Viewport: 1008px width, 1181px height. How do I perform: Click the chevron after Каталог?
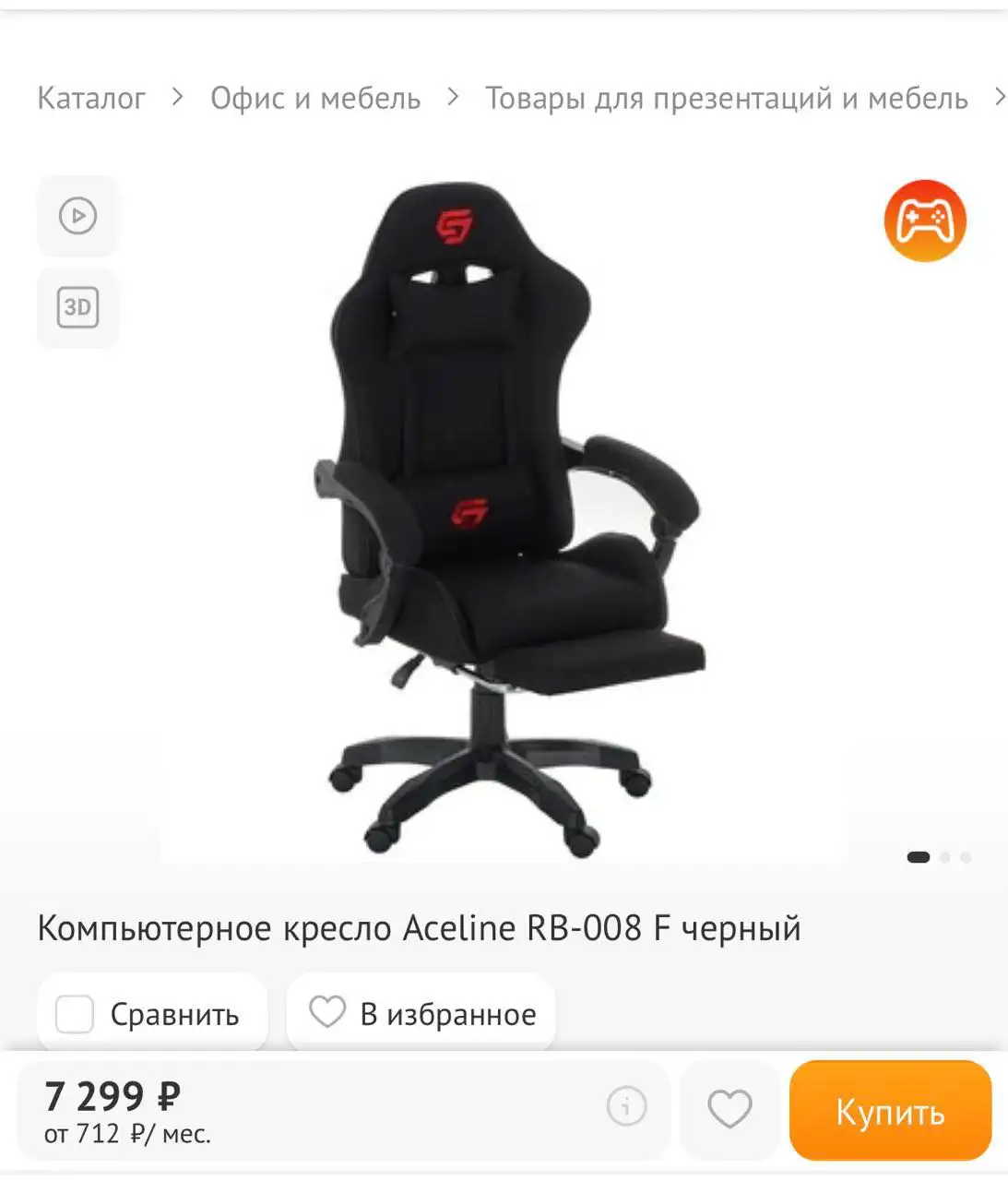177,99
